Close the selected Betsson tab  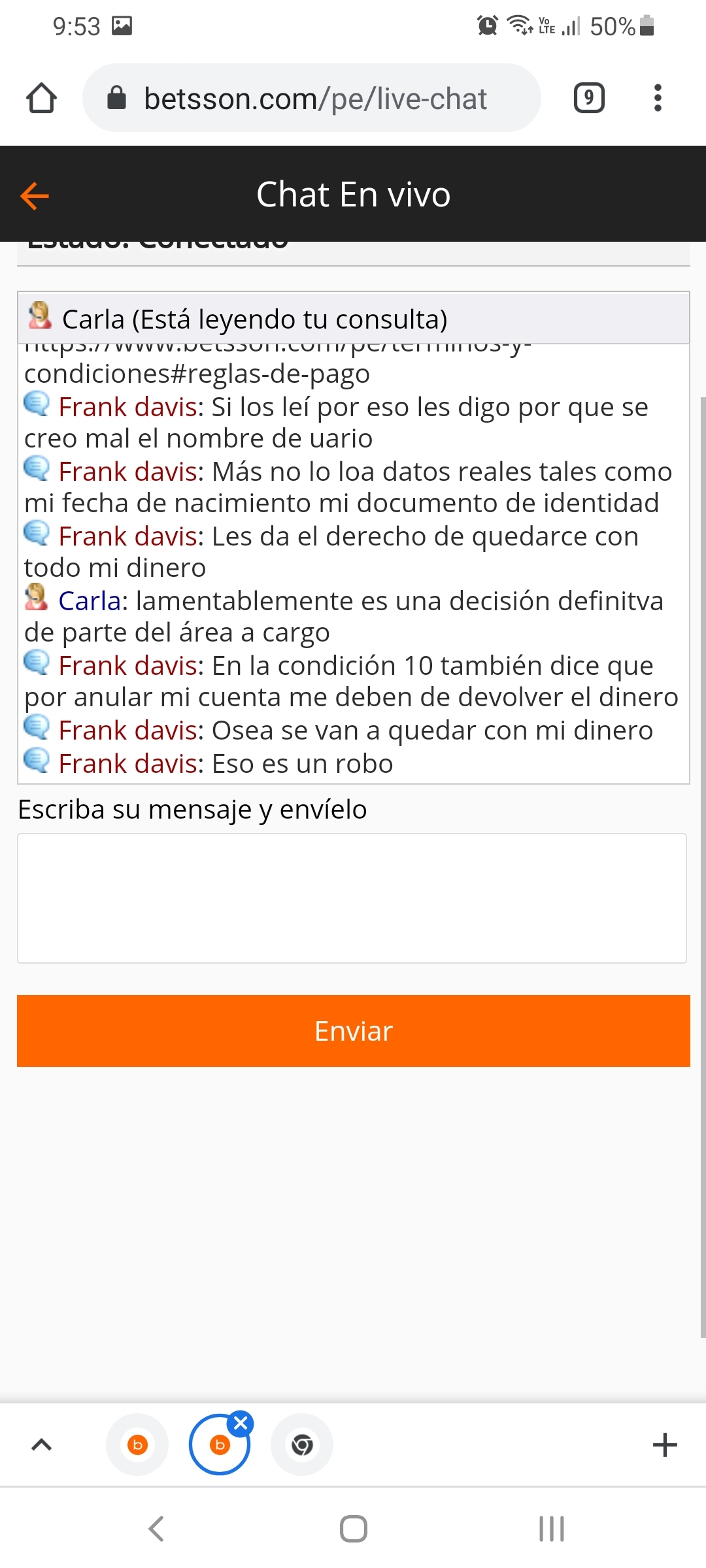(x=241, y=1423)
